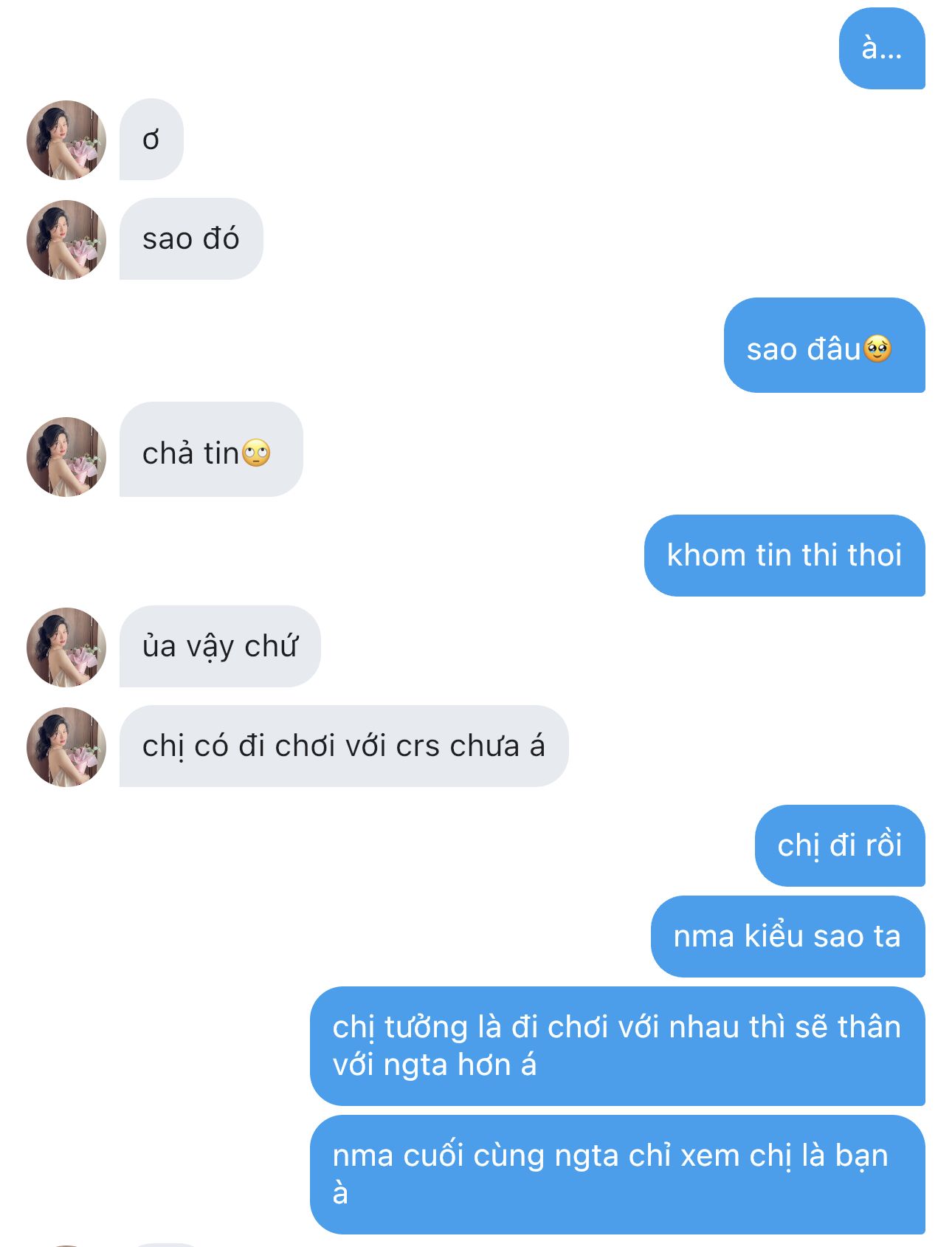Tap the avatar next to "ủa vậy chứ"
This screenshot has height=1247, width=952.
[x=66, y=647]
